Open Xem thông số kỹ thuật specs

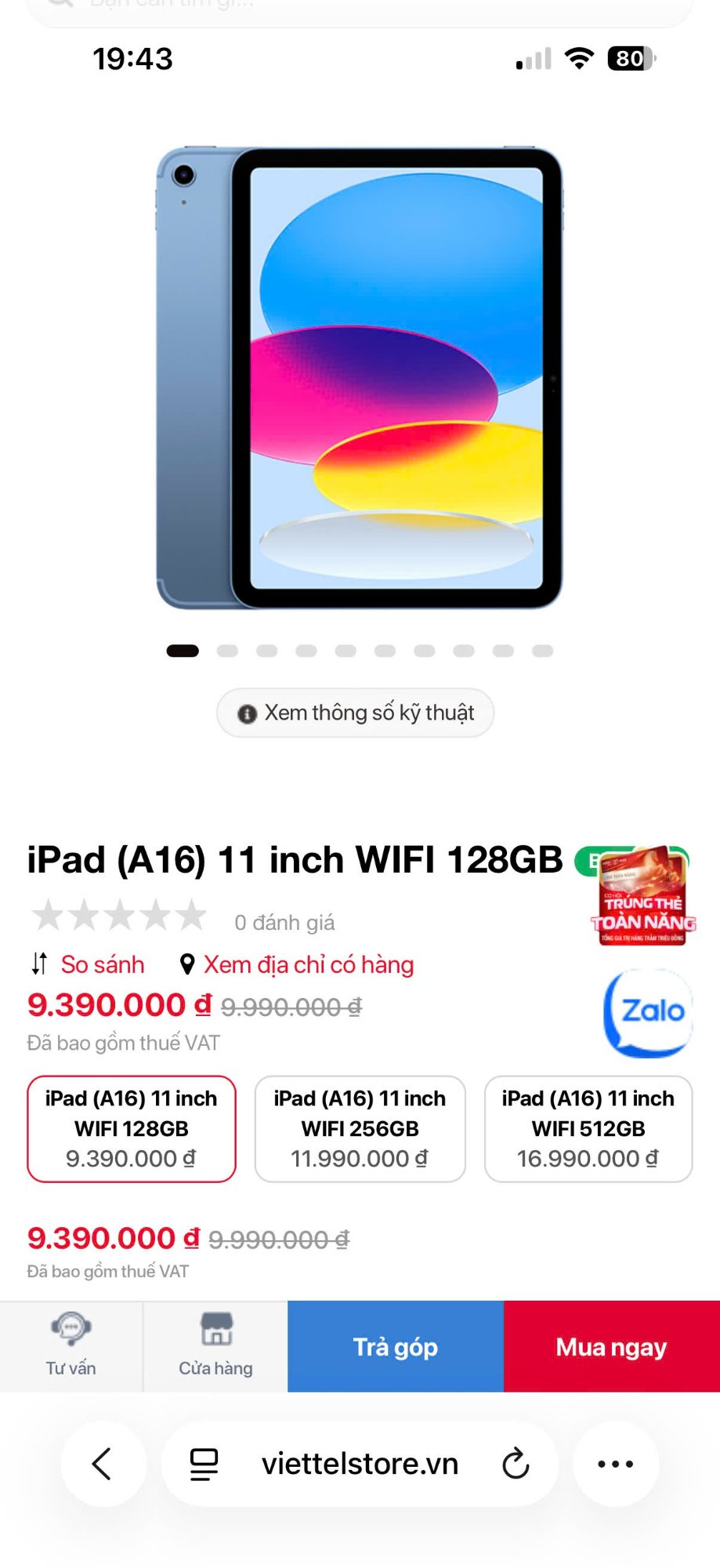coord(356,713)
